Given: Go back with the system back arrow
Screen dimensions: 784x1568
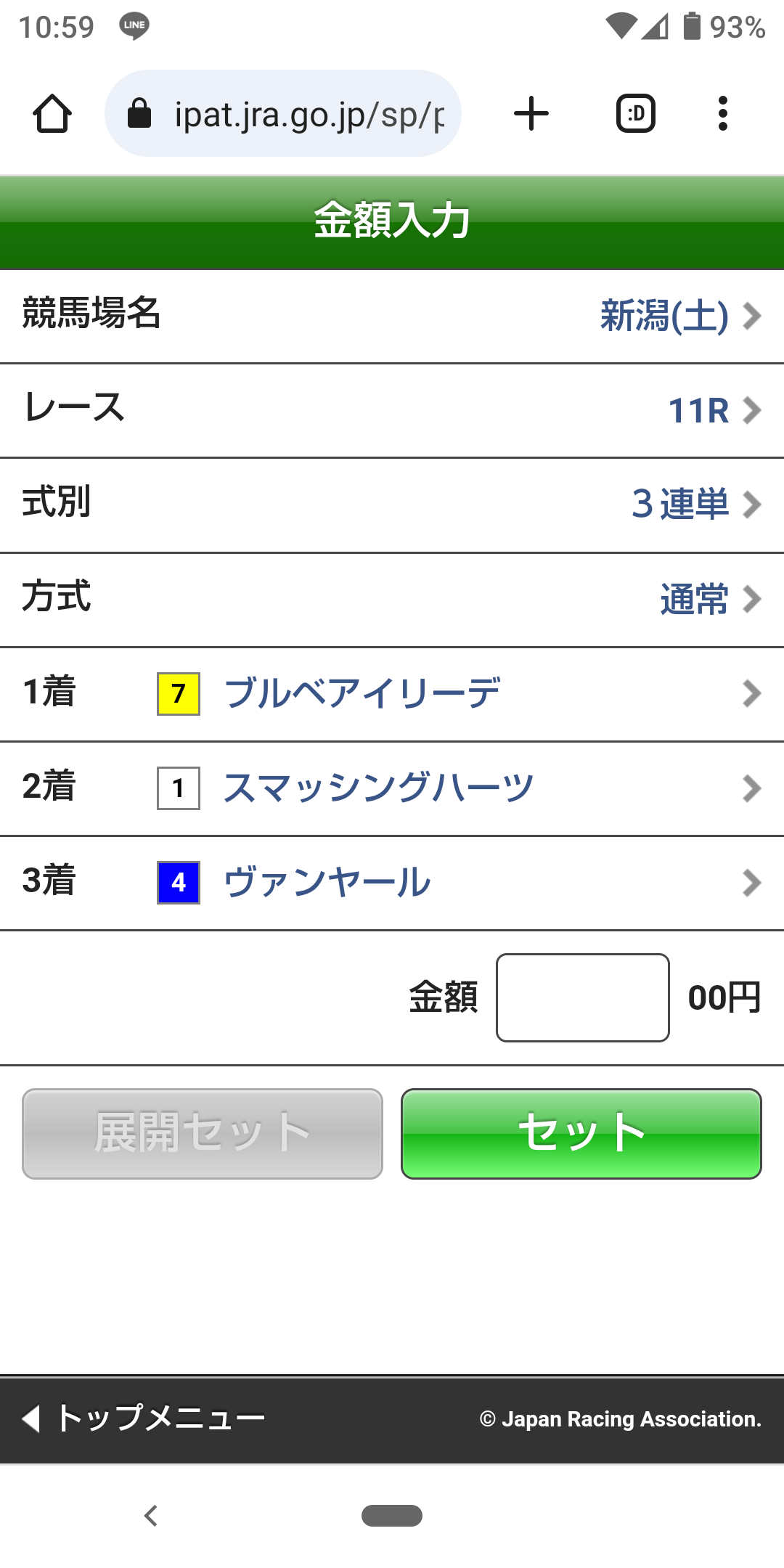Looking at the screenshot, I should [x=151, y=1516].
